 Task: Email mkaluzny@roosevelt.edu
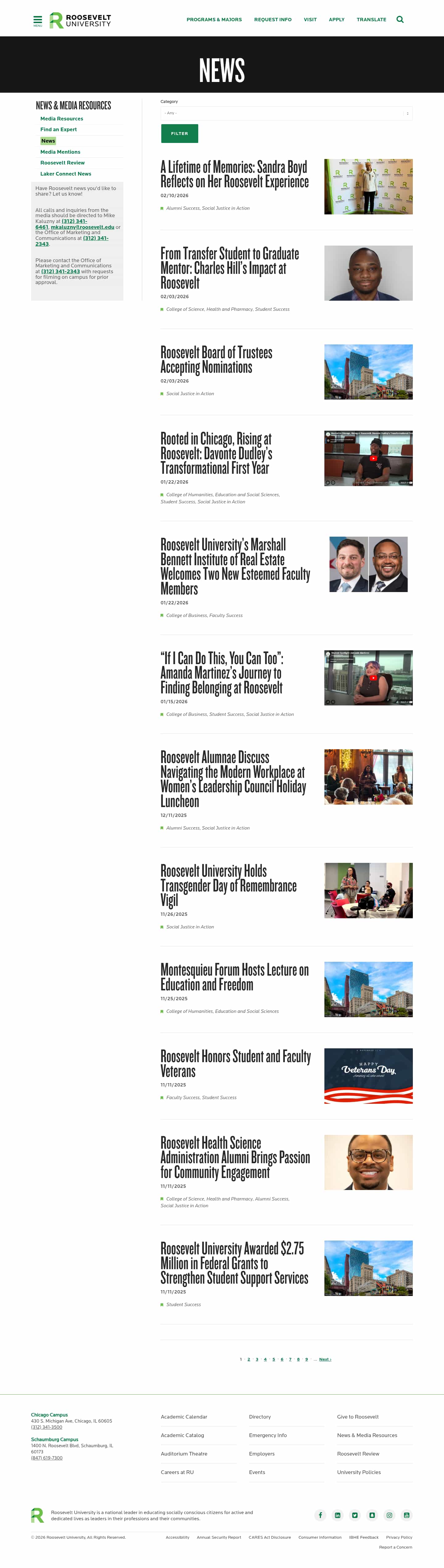point(82,227)
